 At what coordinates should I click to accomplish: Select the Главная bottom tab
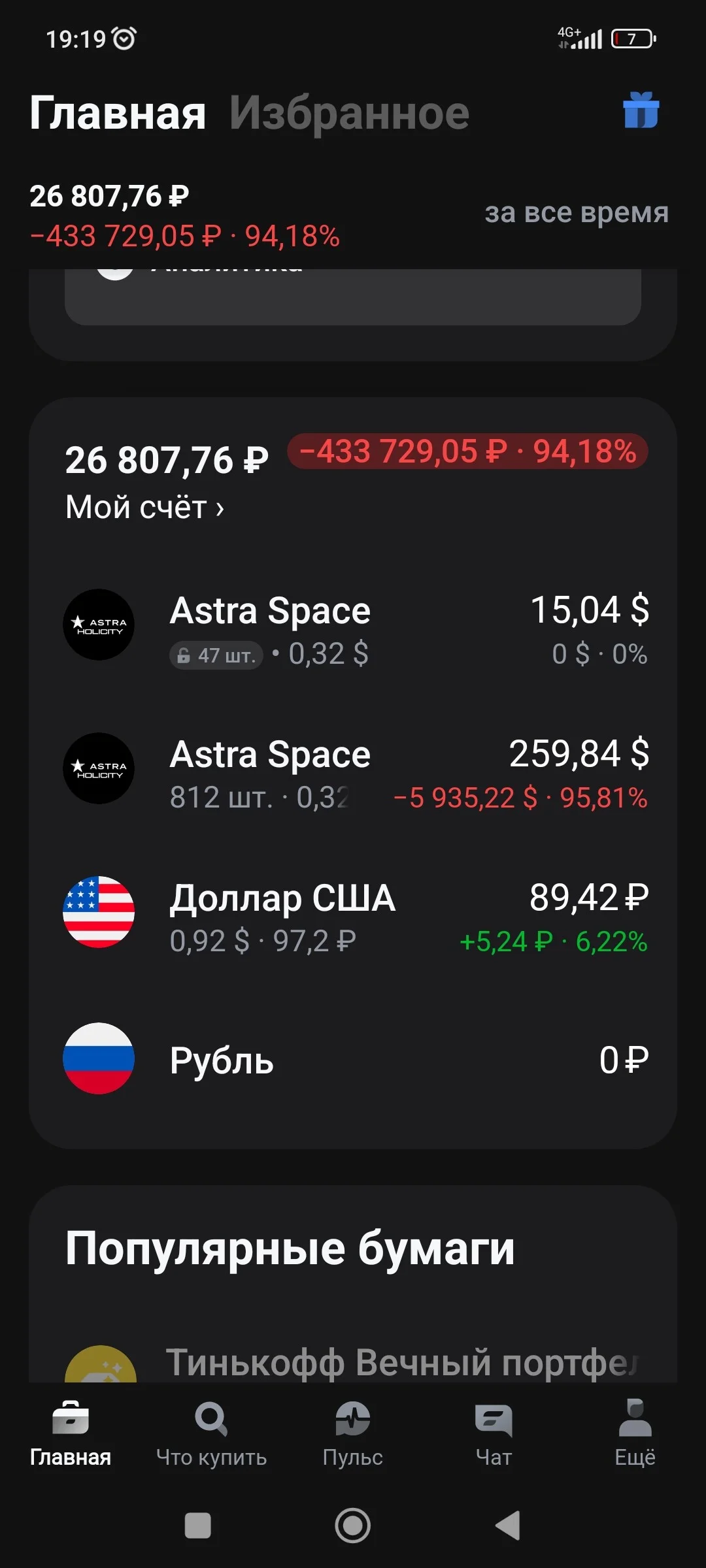point(70,1434)
